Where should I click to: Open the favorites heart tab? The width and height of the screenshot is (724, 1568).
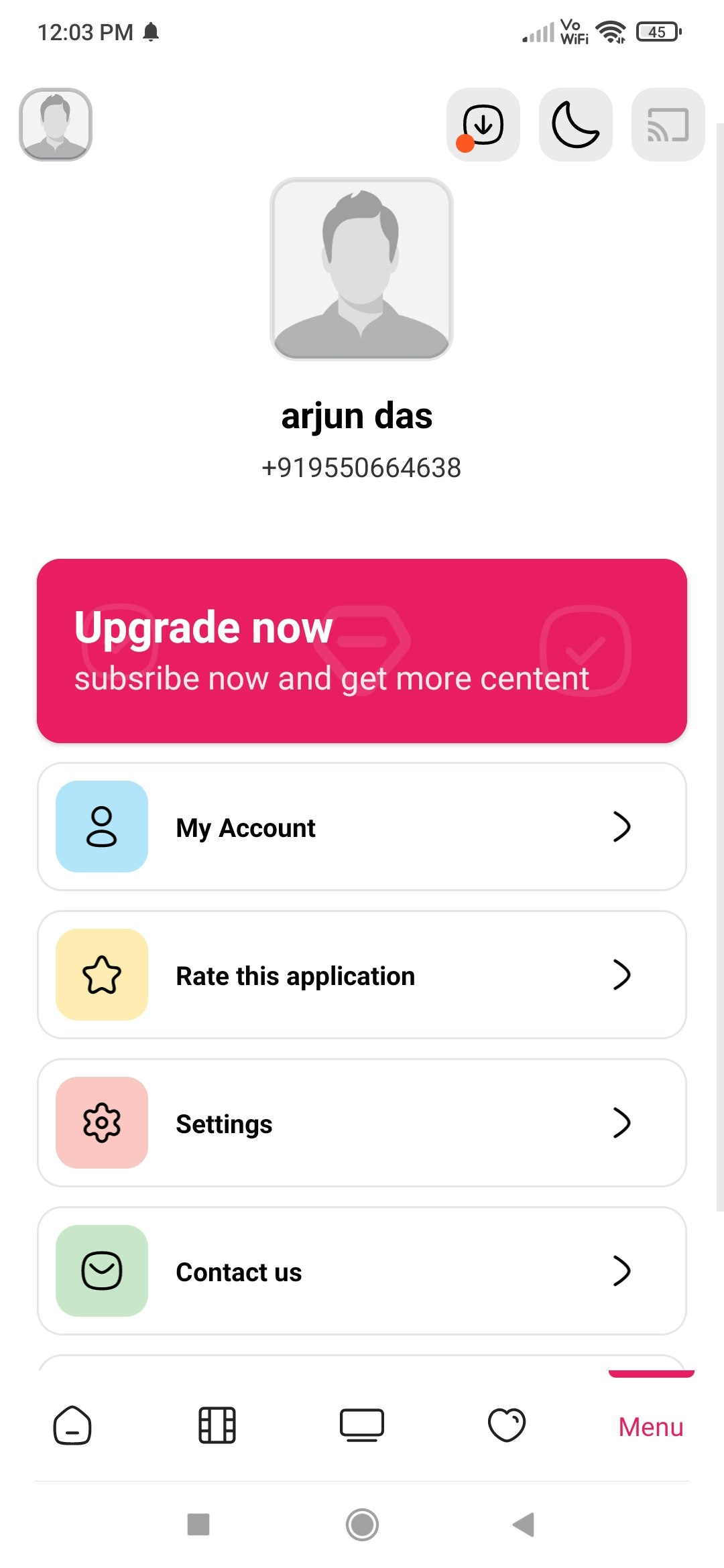[507, 1425]
